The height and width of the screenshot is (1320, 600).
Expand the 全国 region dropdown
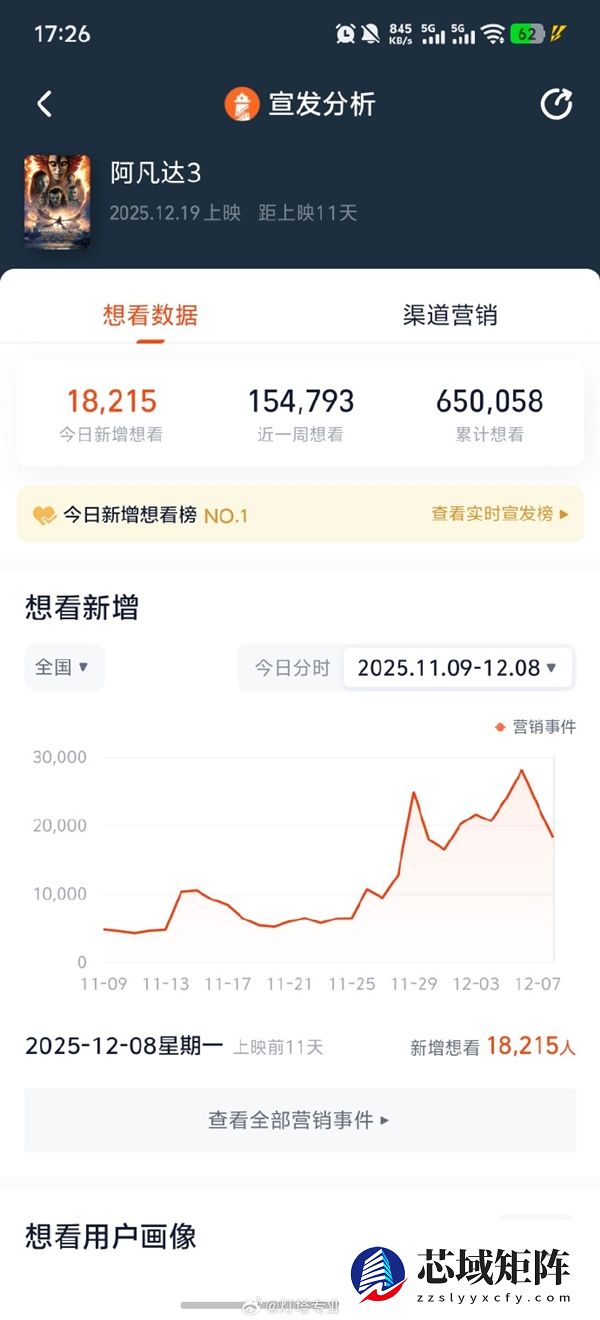coord(63,667)
